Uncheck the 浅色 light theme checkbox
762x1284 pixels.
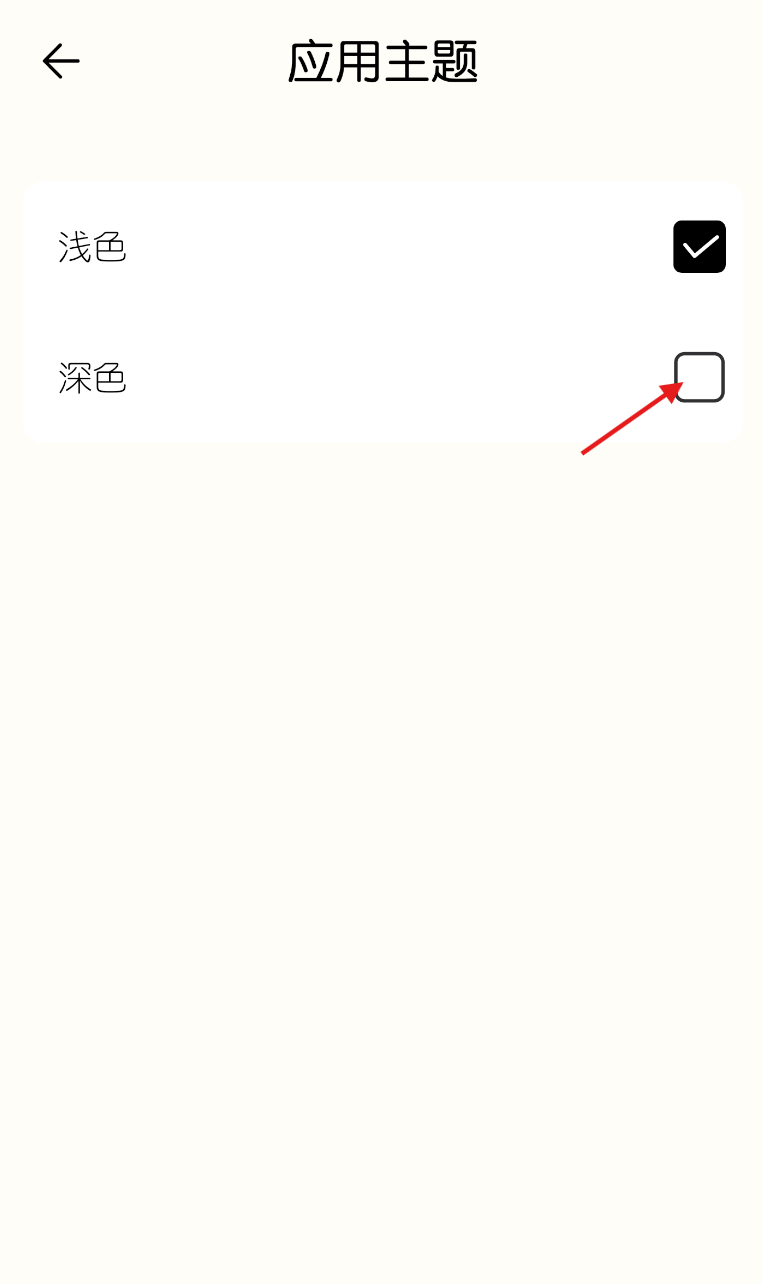point(699,247)
